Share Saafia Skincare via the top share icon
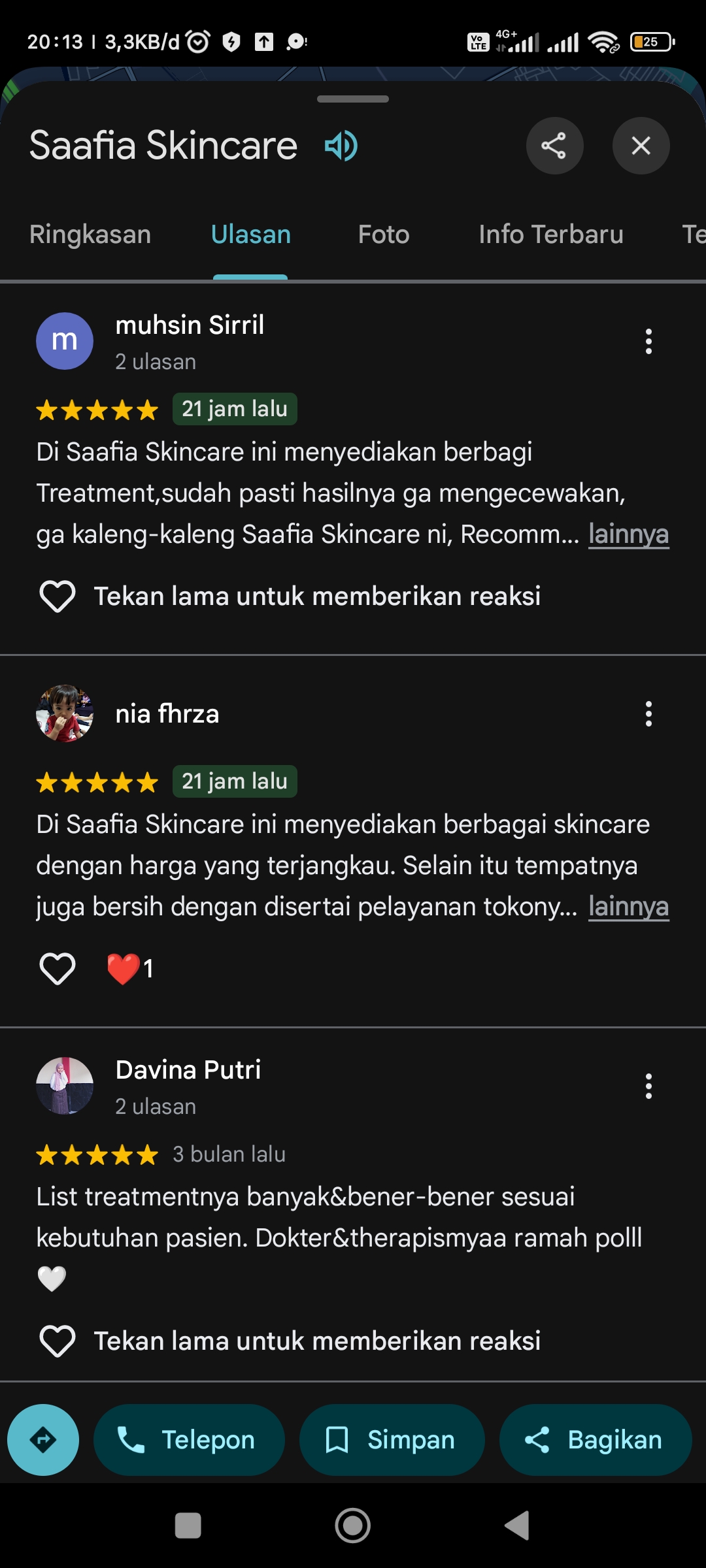Viewport: 706px width, 1568px height. (x=554, y=146)
